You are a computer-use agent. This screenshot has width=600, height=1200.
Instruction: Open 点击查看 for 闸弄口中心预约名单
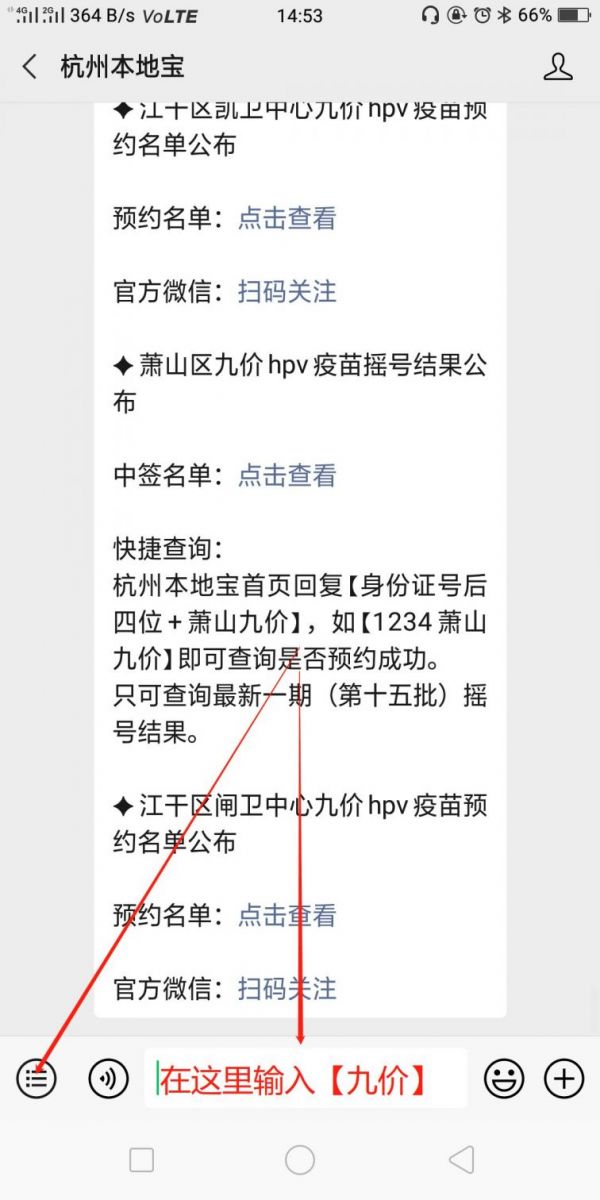point(287,915)
